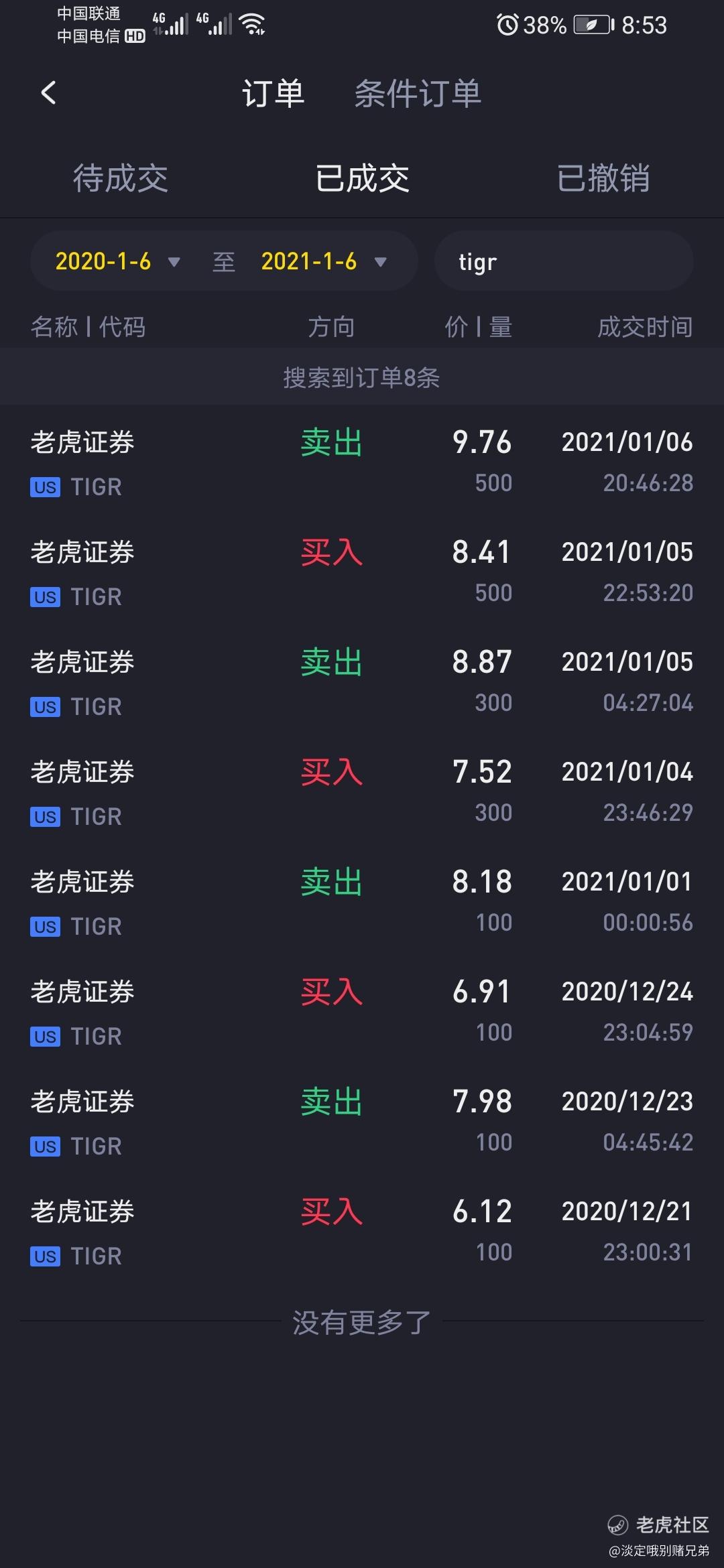Open the 6.91 buy order from 2020/12/24
This screenshot has width=724, height=1568.
362,1012
